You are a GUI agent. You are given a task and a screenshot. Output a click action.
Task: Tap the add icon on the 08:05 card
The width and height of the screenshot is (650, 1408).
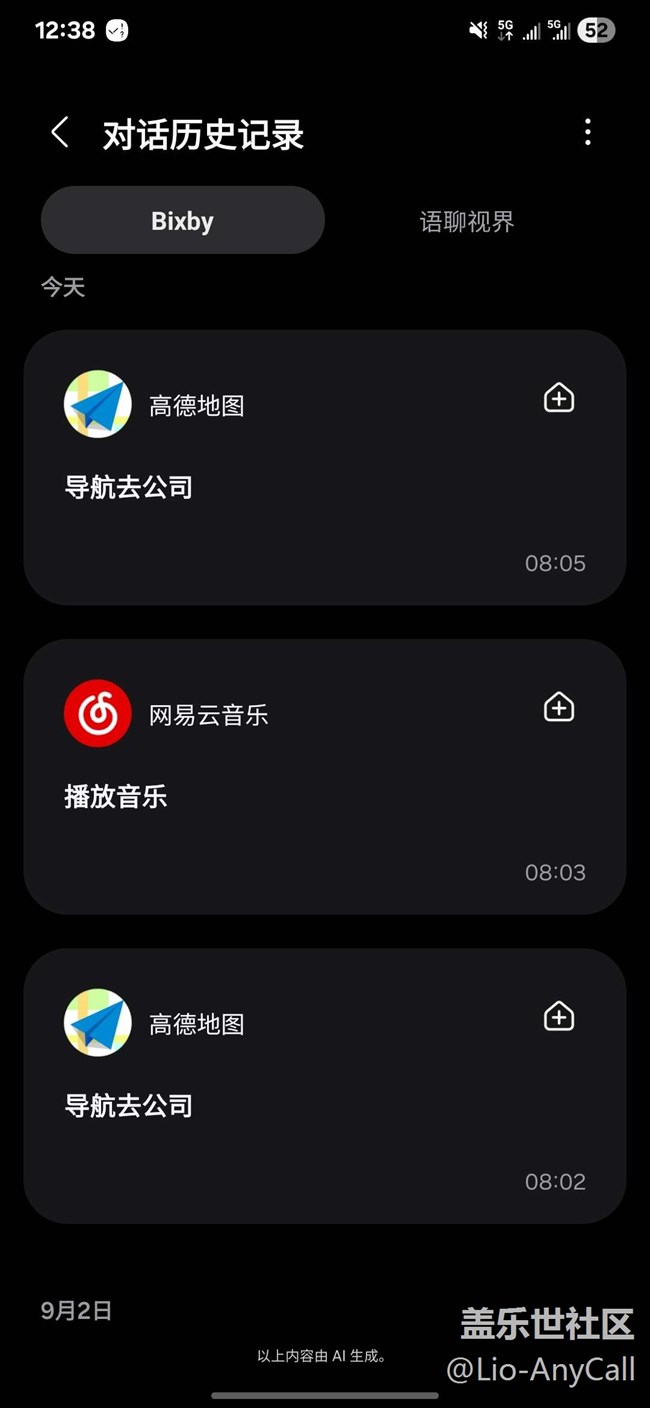558,398
